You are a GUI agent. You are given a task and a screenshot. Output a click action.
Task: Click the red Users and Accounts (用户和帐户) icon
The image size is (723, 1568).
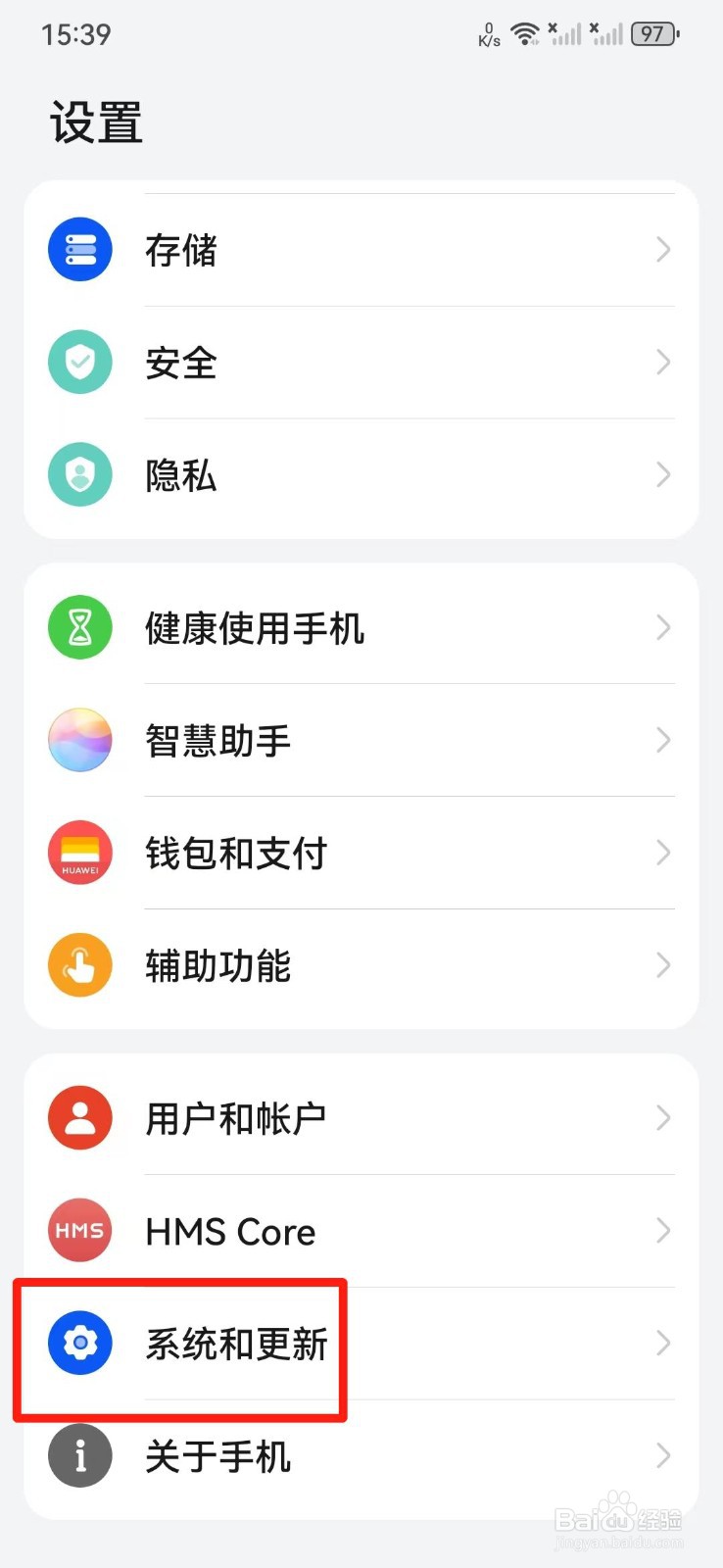click(79, 1117)
